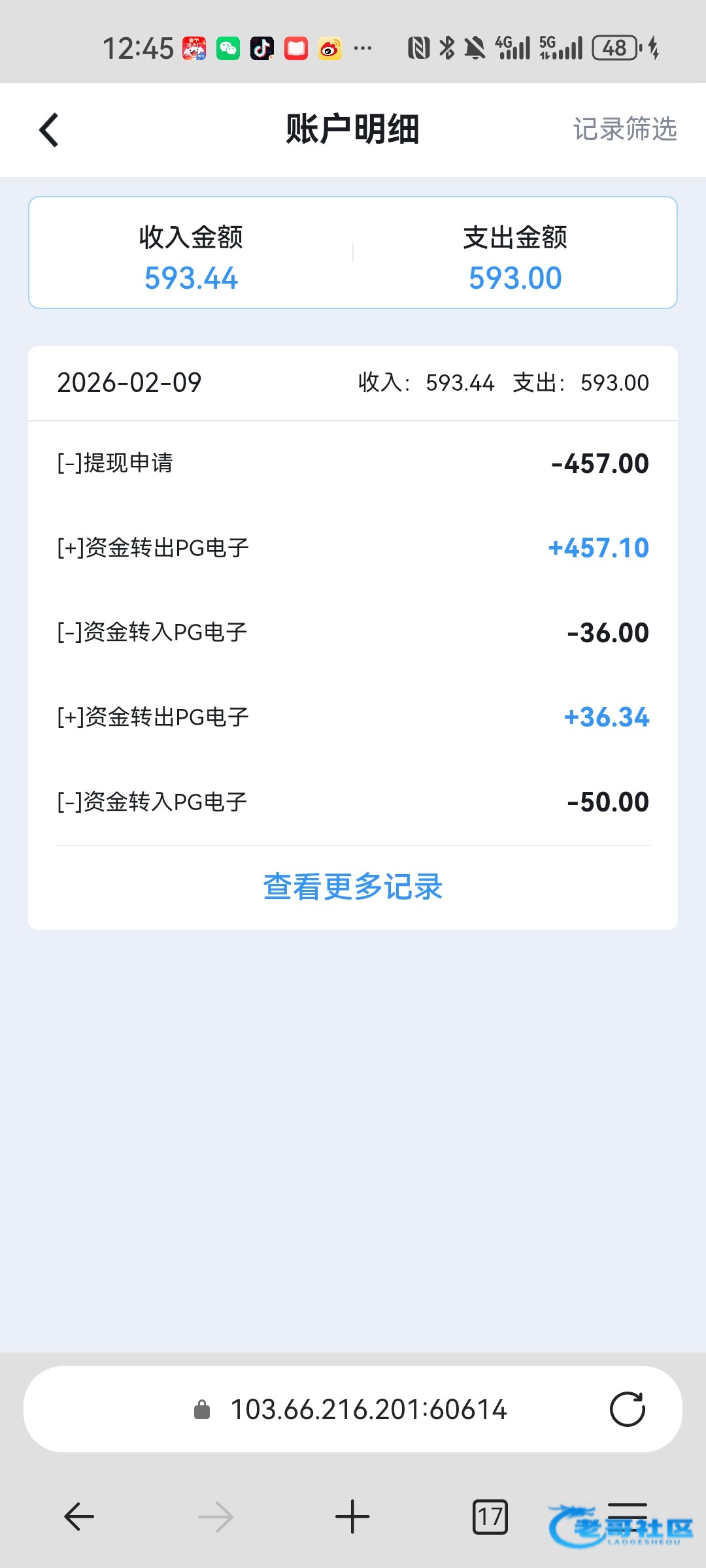Open a new browser tab

pos(352,1516)
